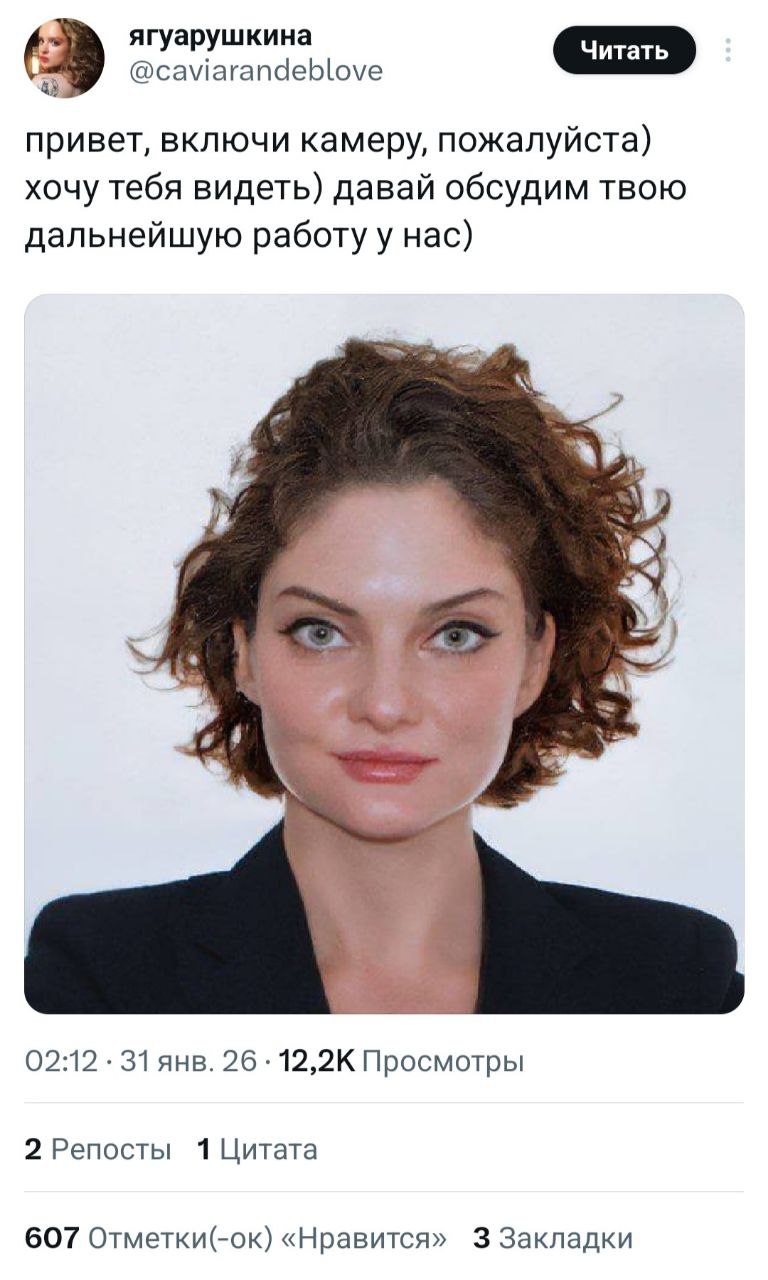This screenshot has height=1280, width=768.
Task: Open the 607 Нравится likes list
Action: coord(235,1238)
